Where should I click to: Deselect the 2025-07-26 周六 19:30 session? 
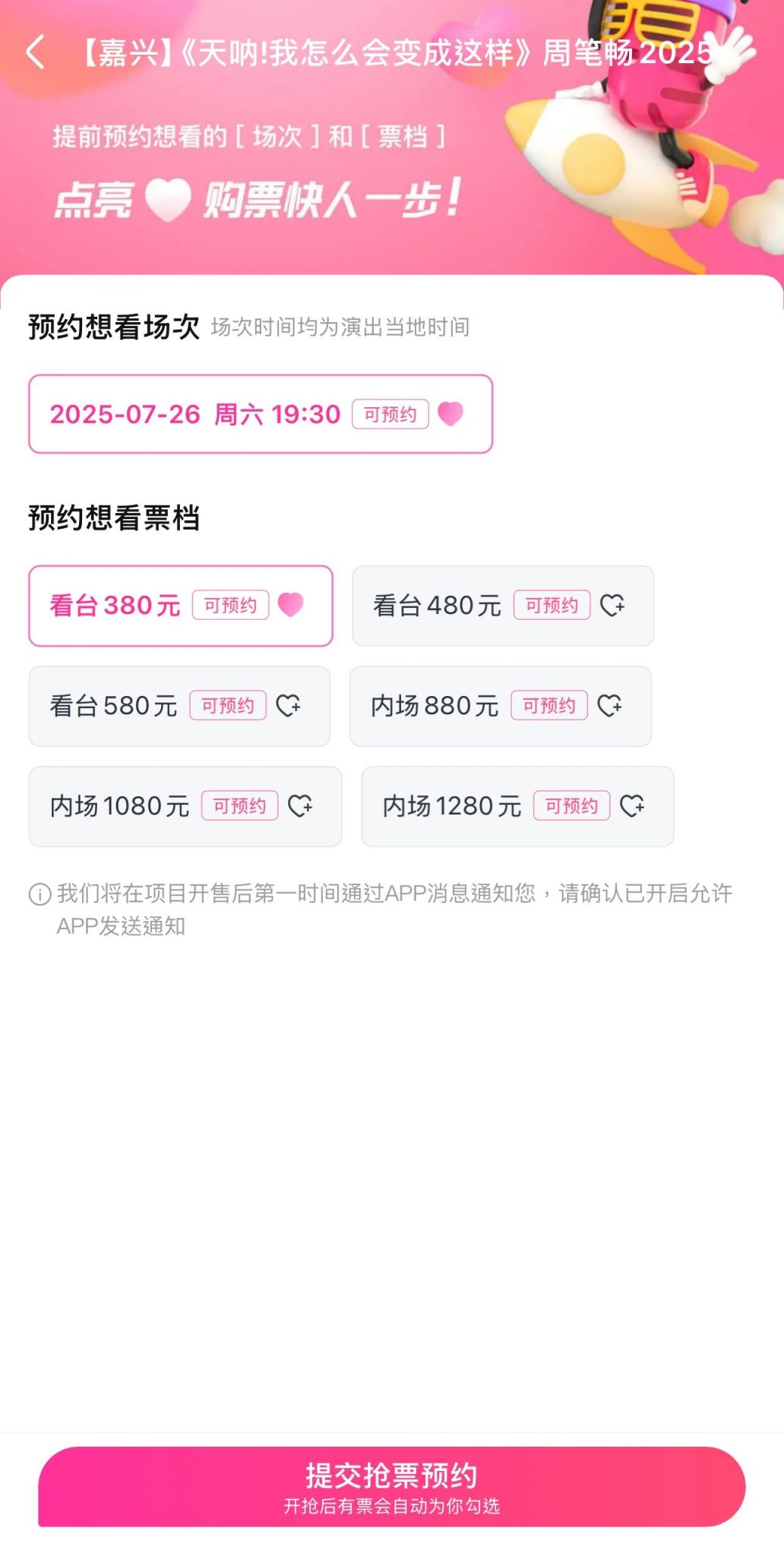tap(261, 414)
